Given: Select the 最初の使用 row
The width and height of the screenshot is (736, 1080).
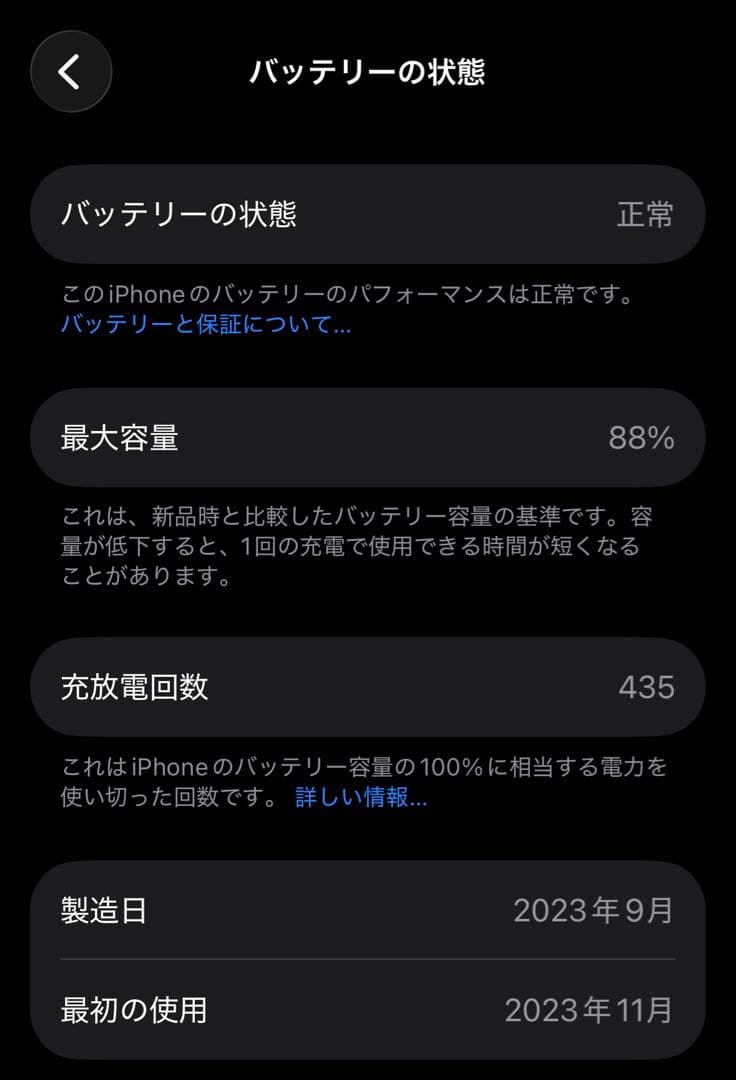Looking at the screenshot, I should click(x=368, y=1013).
